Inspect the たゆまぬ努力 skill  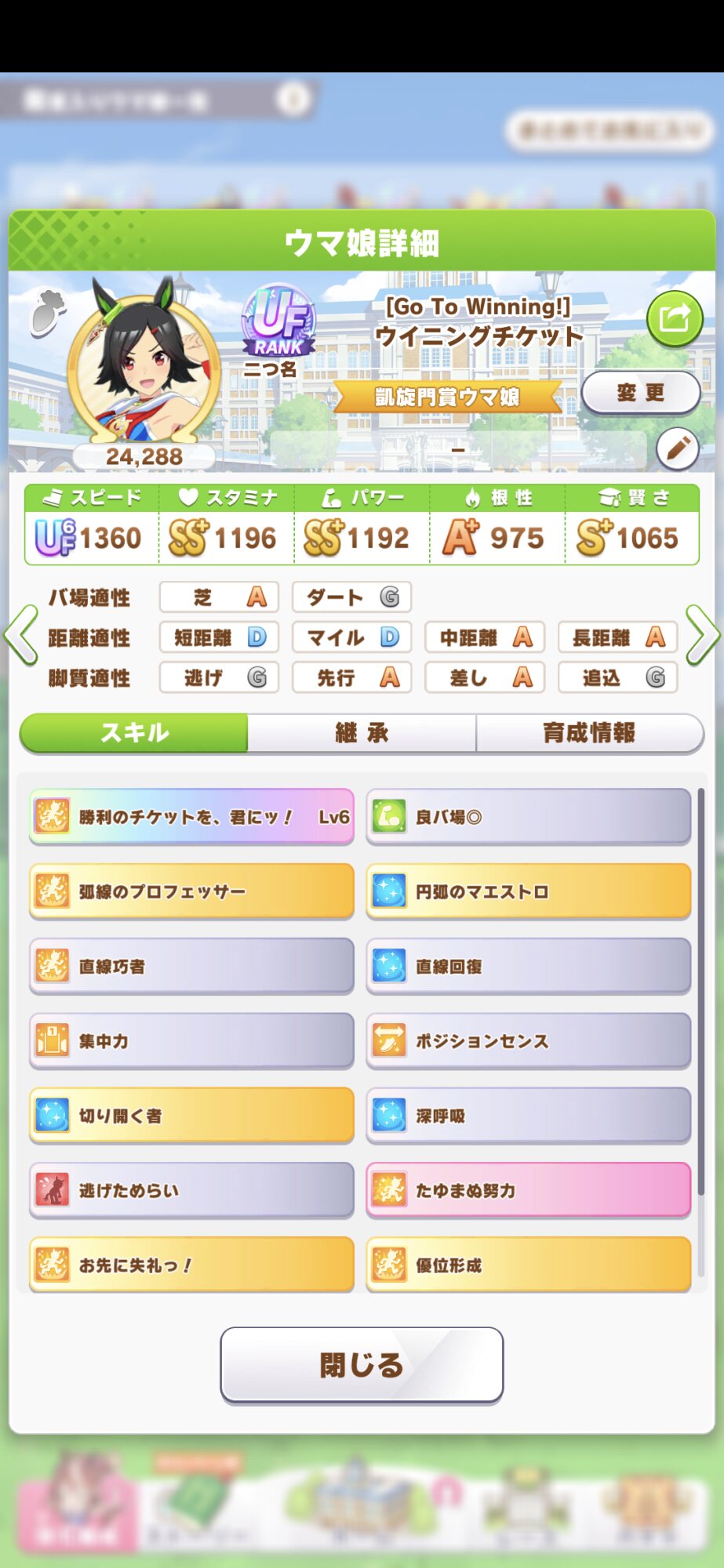[x=528, y=1190]
